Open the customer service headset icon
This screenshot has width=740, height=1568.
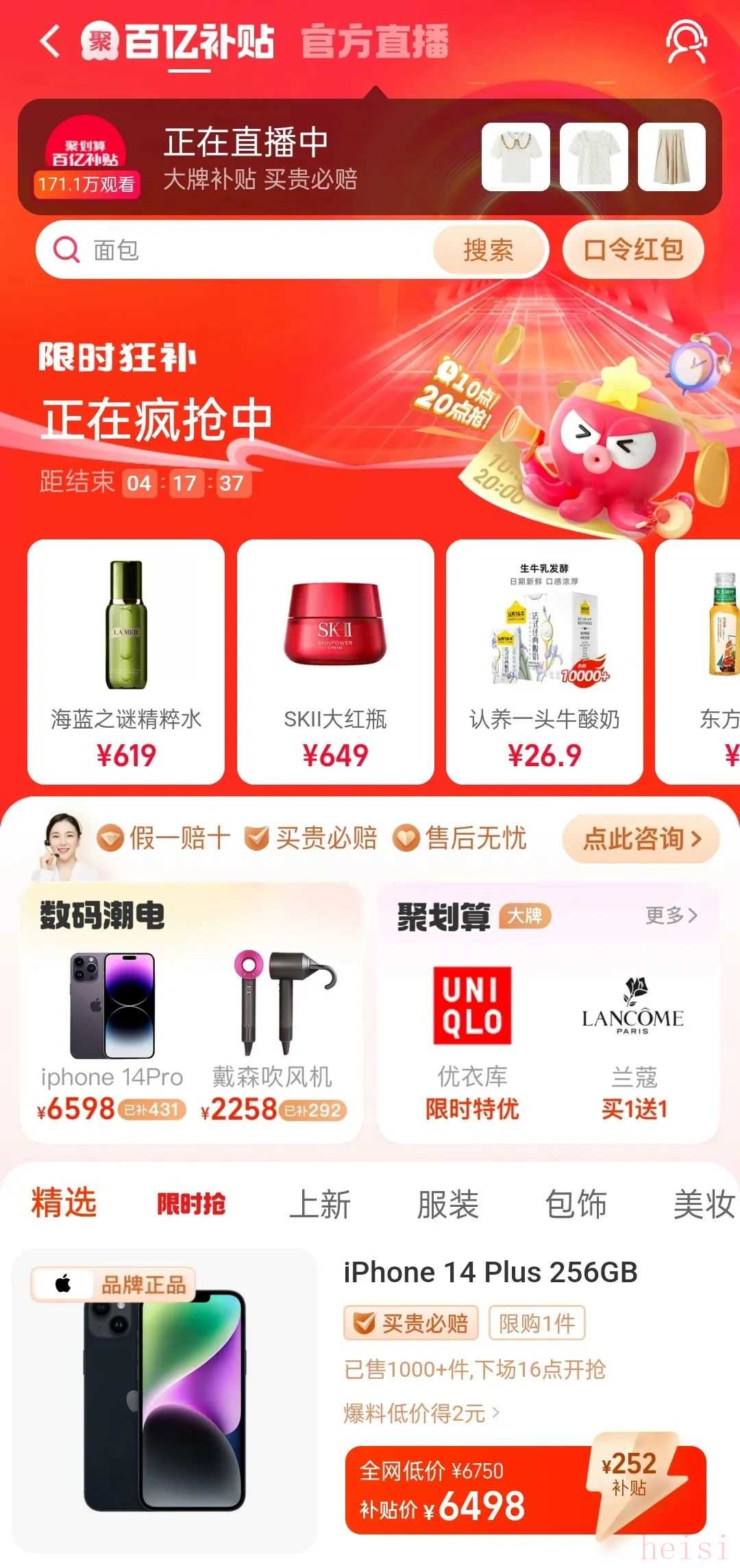tap(686, 42)
